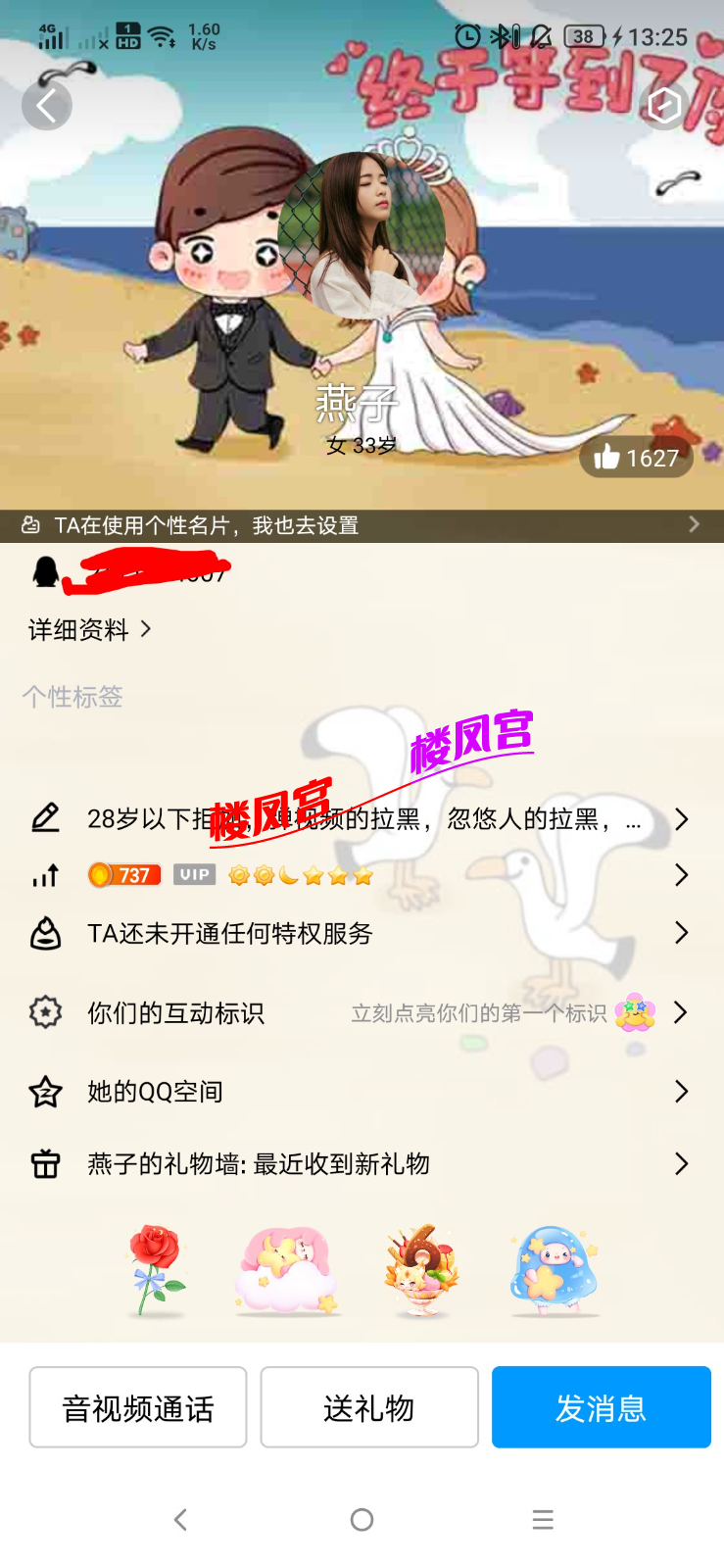Tap the rose gift thumbnail

tap(154, 1271)
